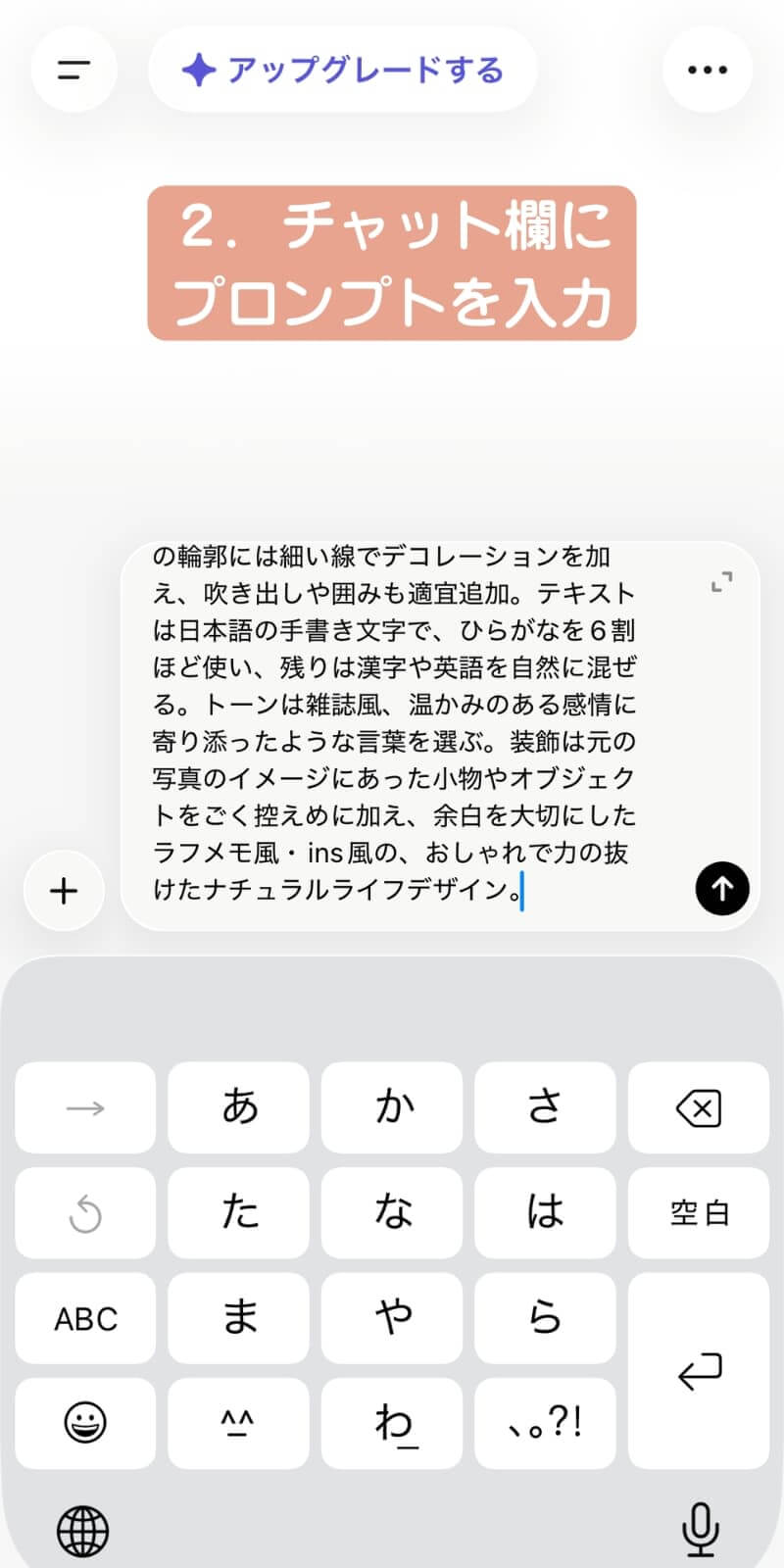Screen dimensions: 784x1568
Task: Expand the message input to fullscreen
Action: (721, 582)
